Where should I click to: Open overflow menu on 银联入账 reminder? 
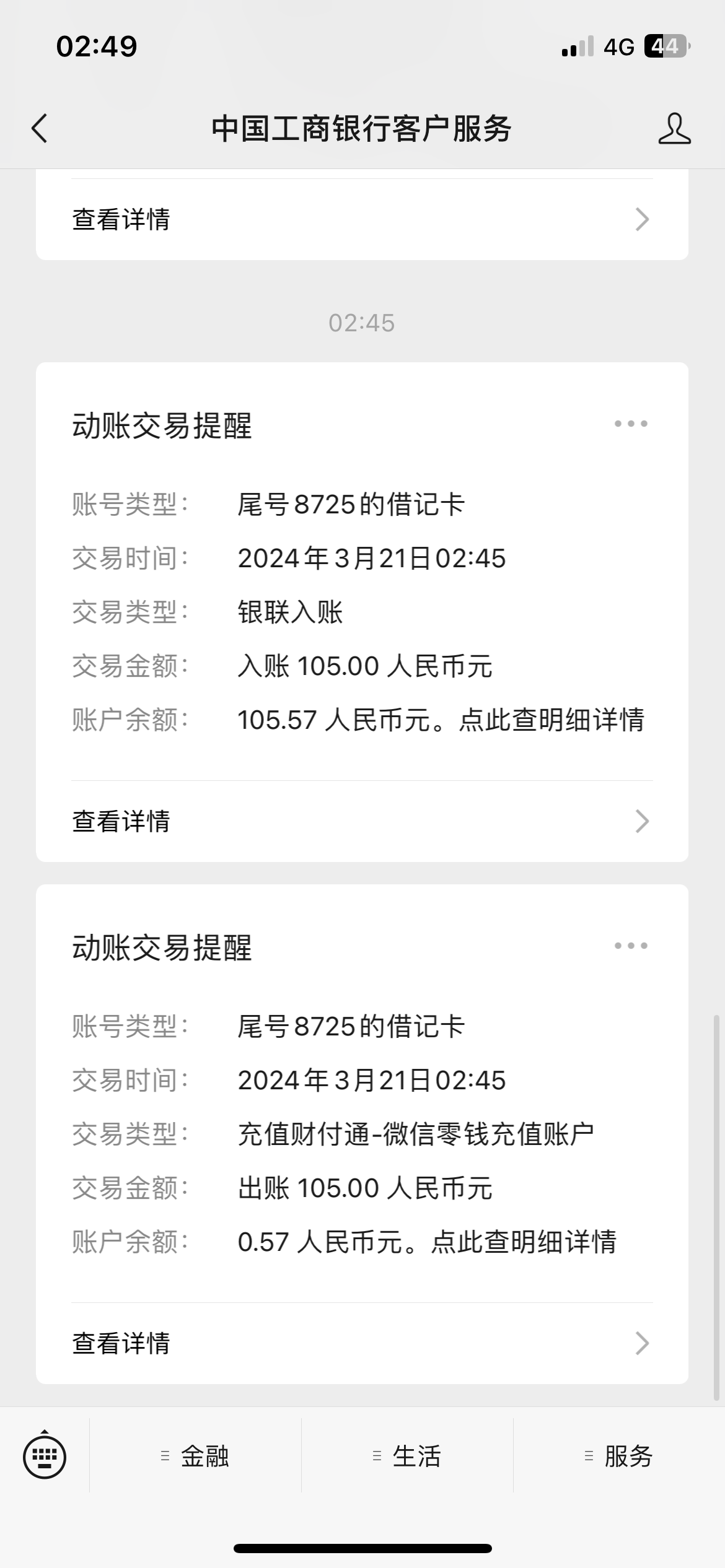pos(630,424)
